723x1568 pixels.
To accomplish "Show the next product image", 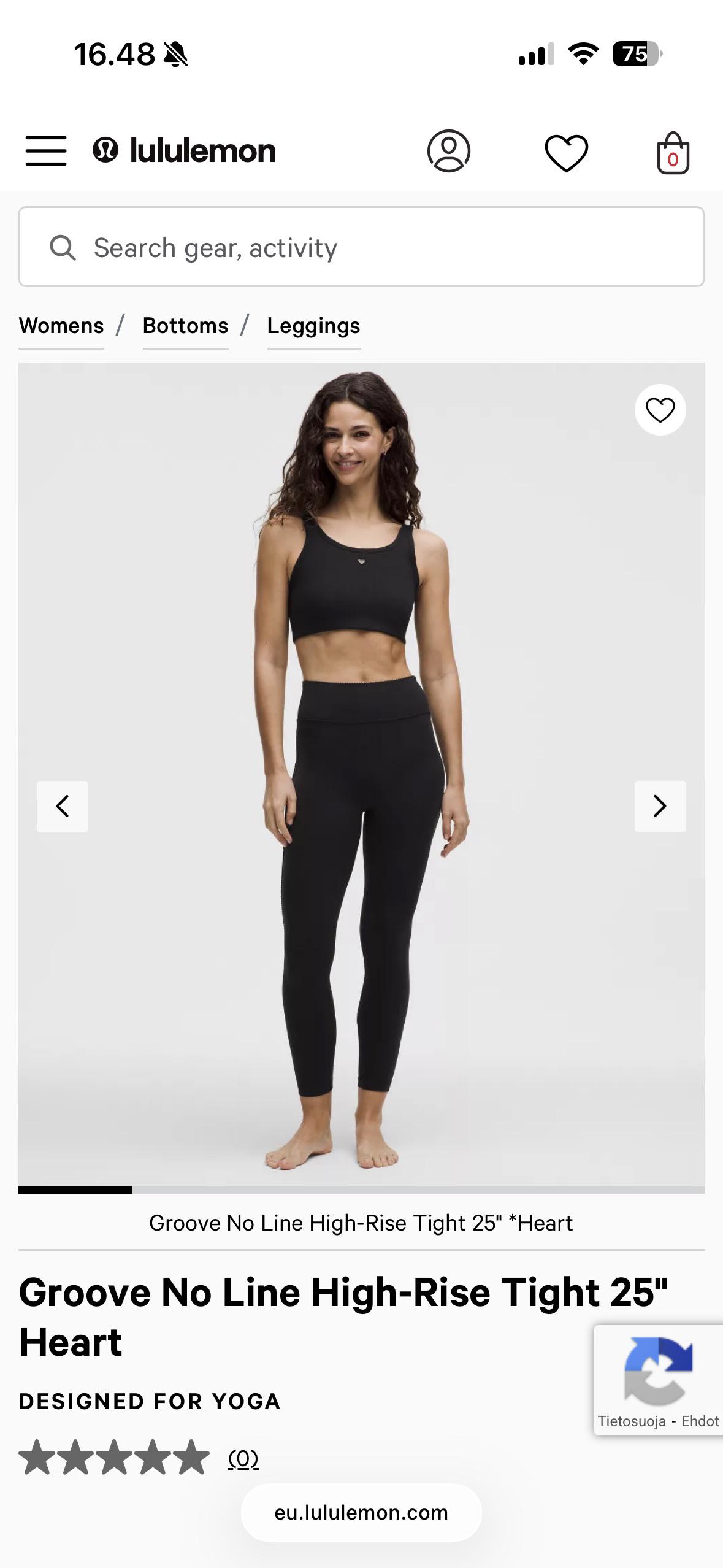I will tap(660, 806).
